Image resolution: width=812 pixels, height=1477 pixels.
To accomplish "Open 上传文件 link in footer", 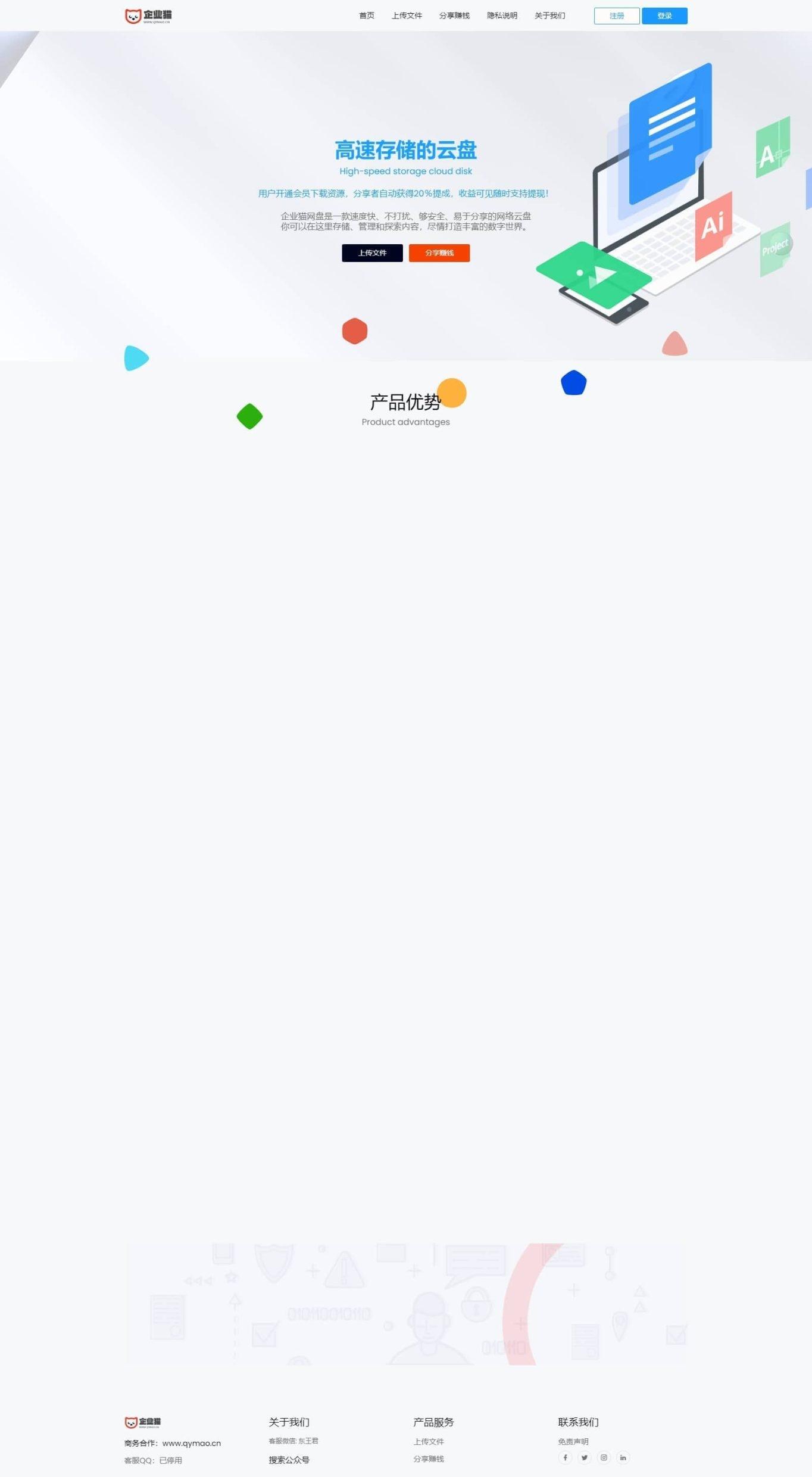I will [429, 1441].
